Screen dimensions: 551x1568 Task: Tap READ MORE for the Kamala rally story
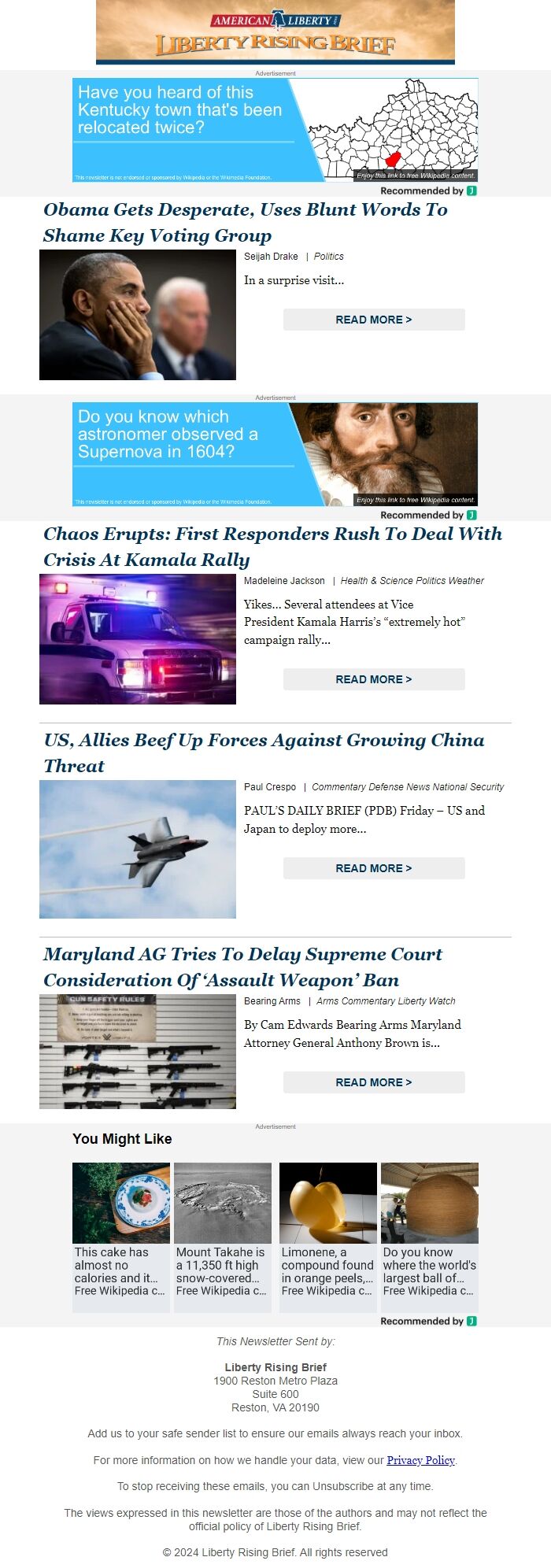[373, 679]
